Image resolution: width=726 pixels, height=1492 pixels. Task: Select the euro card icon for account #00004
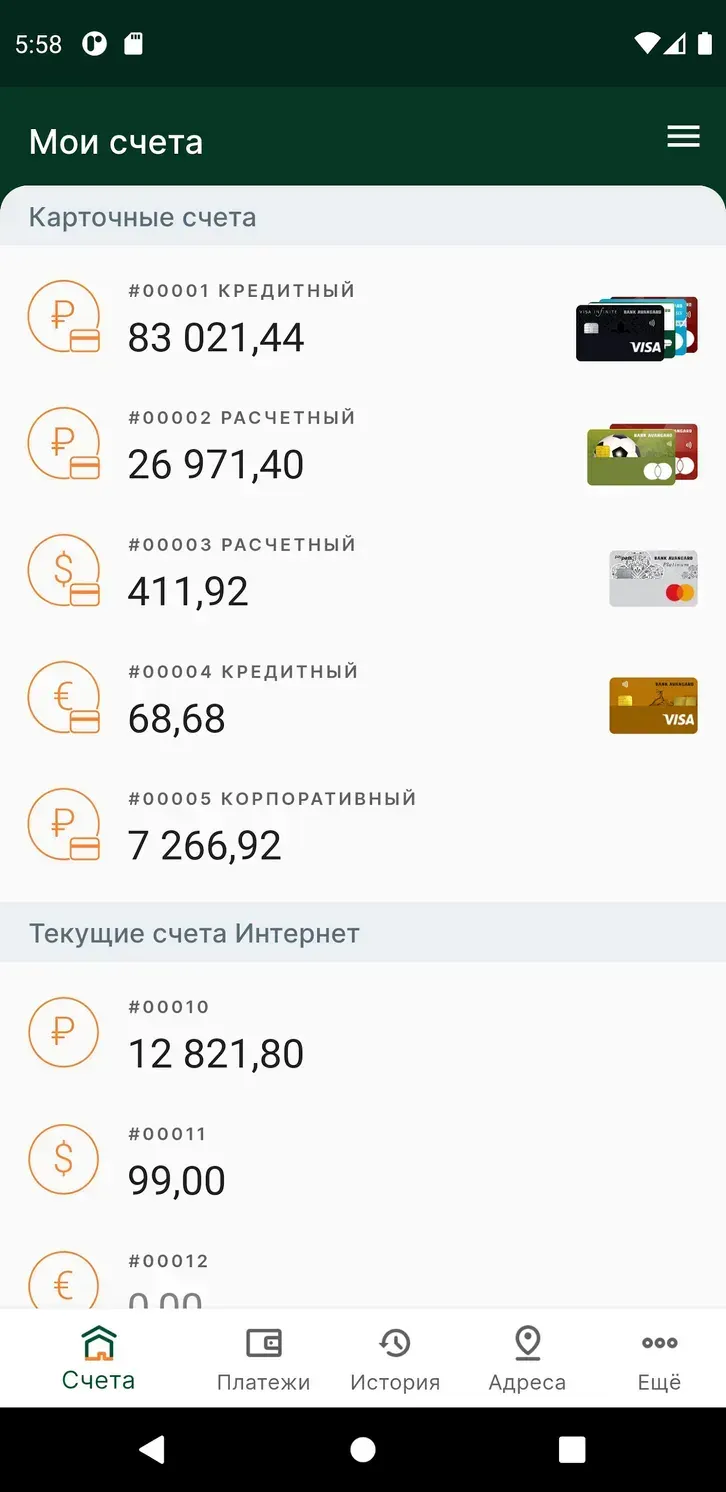pyautogui.click(x=64, y=697)
